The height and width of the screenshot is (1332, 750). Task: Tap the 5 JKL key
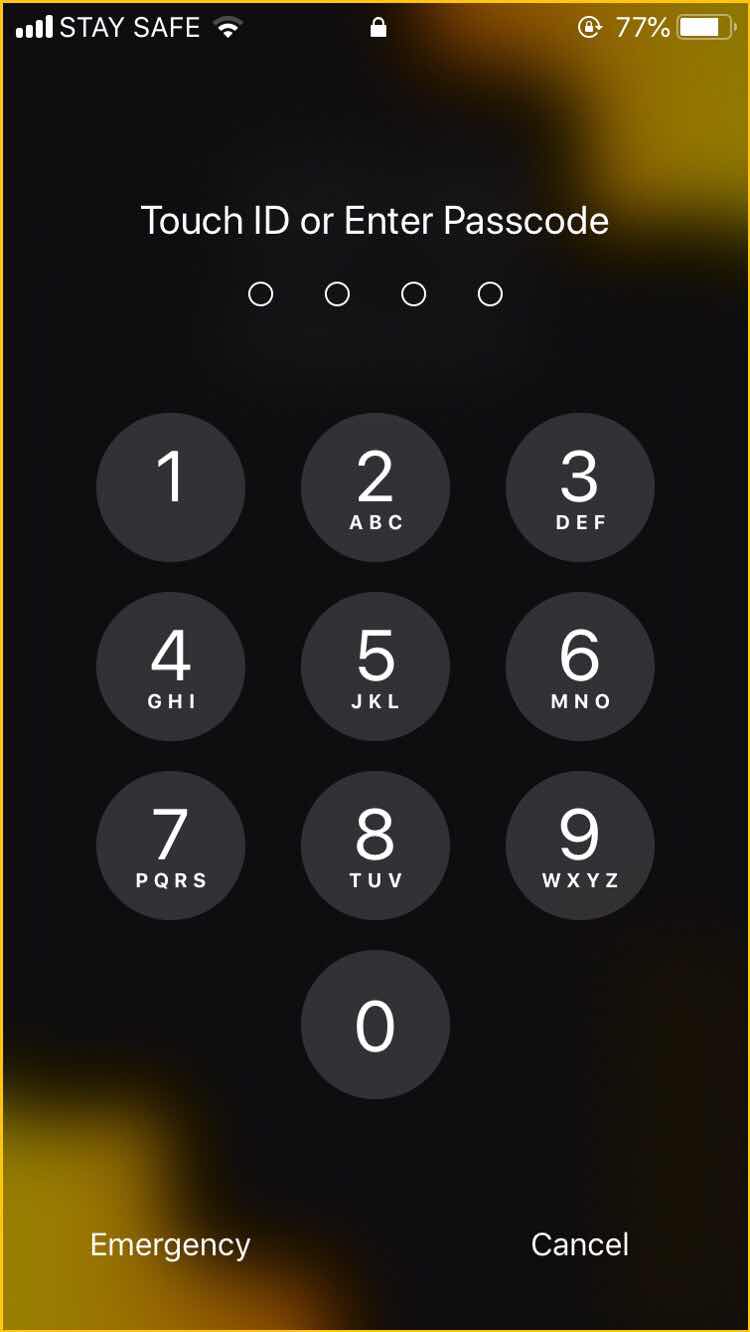[375, 666]
